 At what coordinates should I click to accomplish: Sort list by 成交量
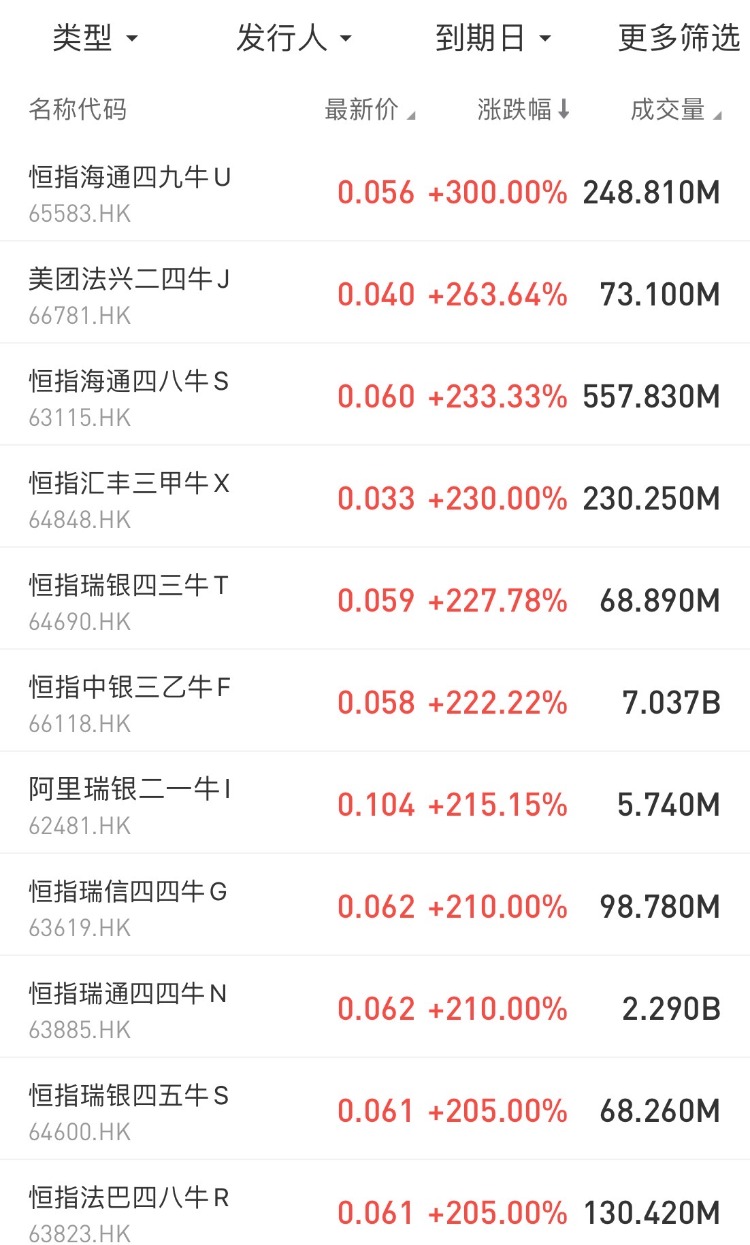point(675,110)
